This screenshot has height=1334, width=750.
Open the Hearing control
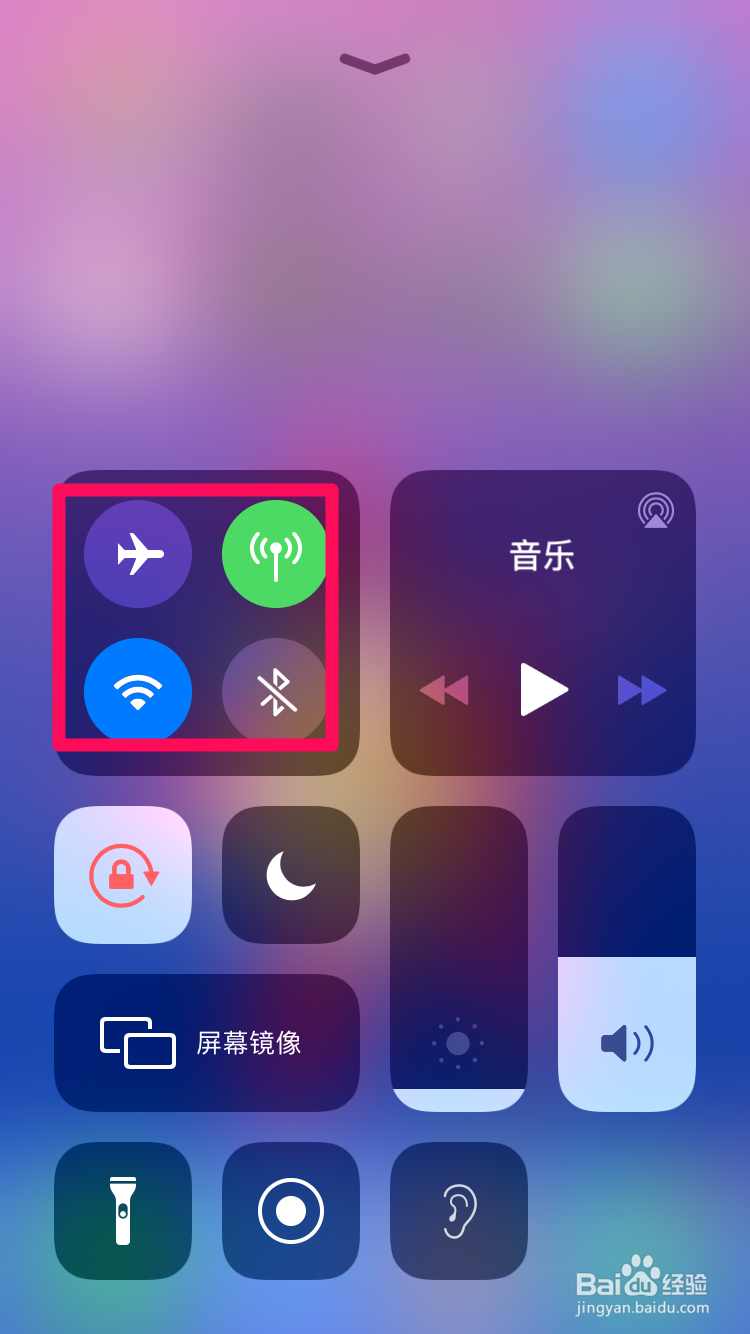click(458, 1211)
